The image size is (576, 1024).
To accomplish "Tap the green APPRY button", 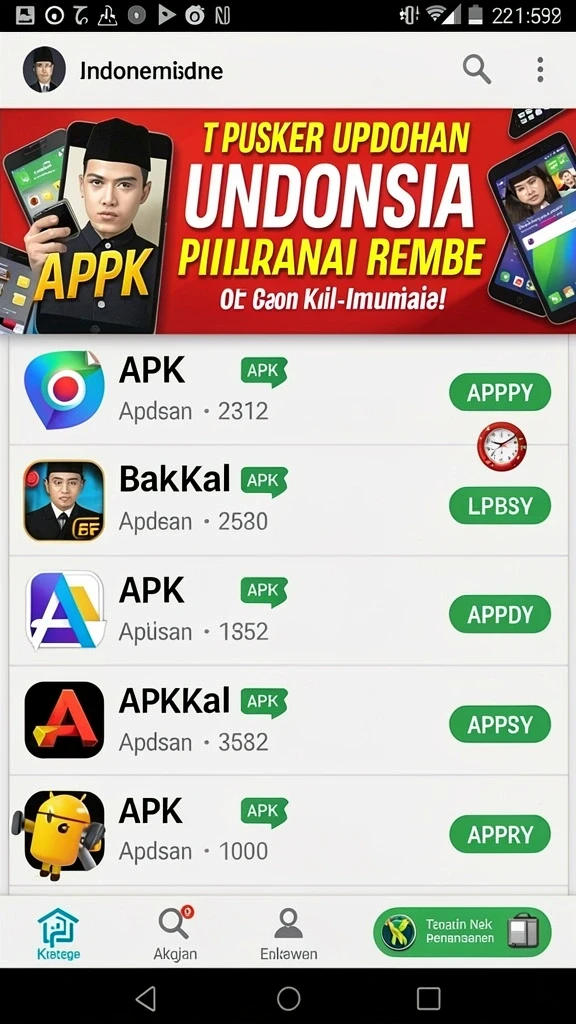I will click(x=500, y=834).
